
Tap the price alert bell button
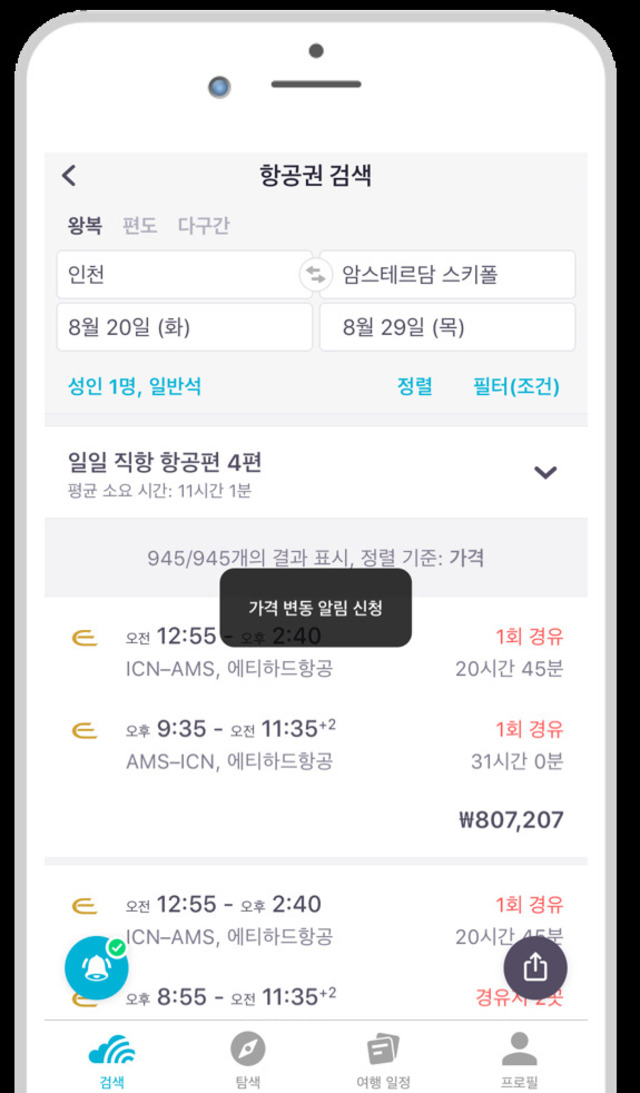point(97,968)
